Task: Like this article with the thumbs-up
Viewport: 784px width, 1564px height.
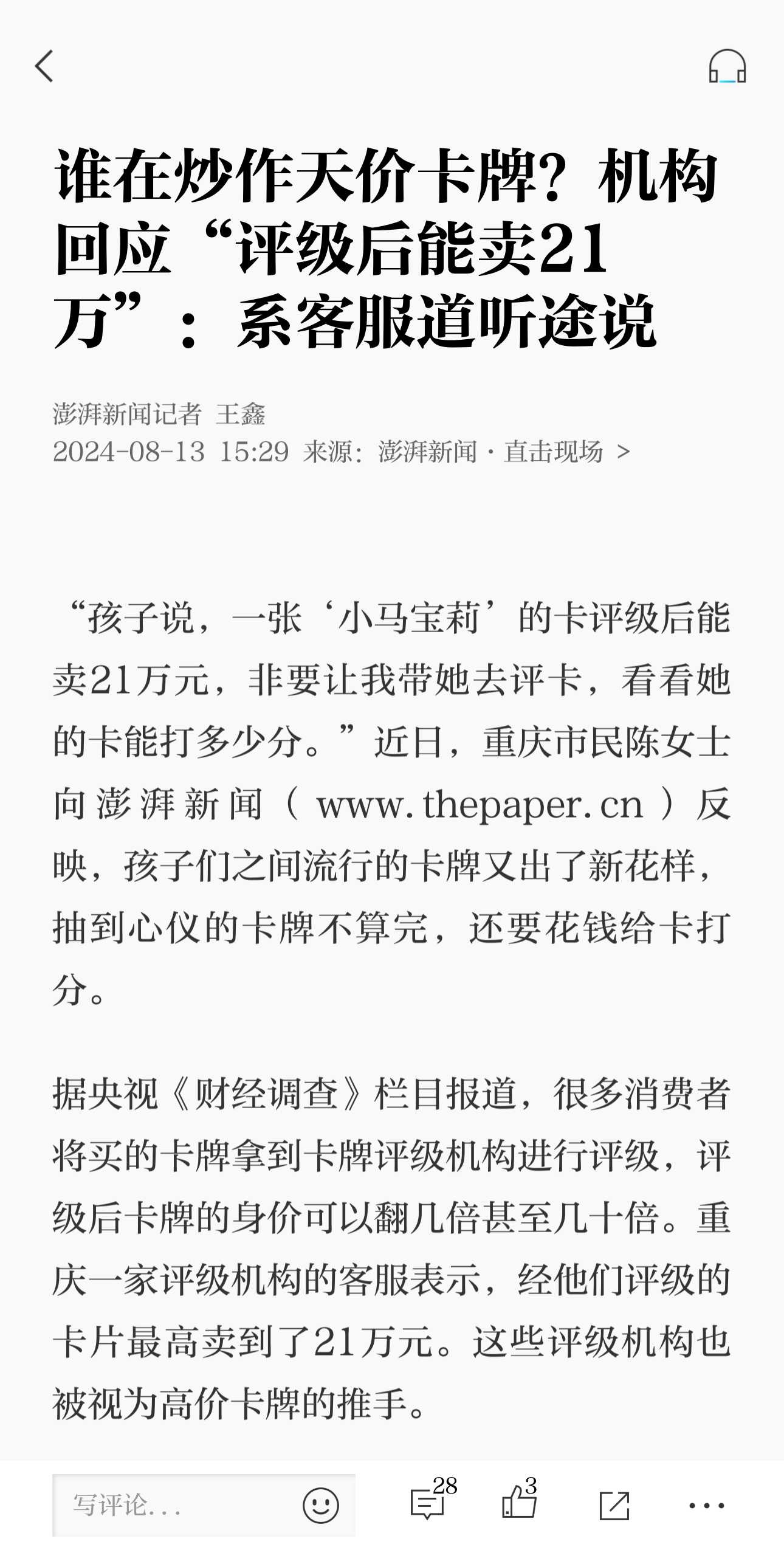Action: [x=520, y=1504]
